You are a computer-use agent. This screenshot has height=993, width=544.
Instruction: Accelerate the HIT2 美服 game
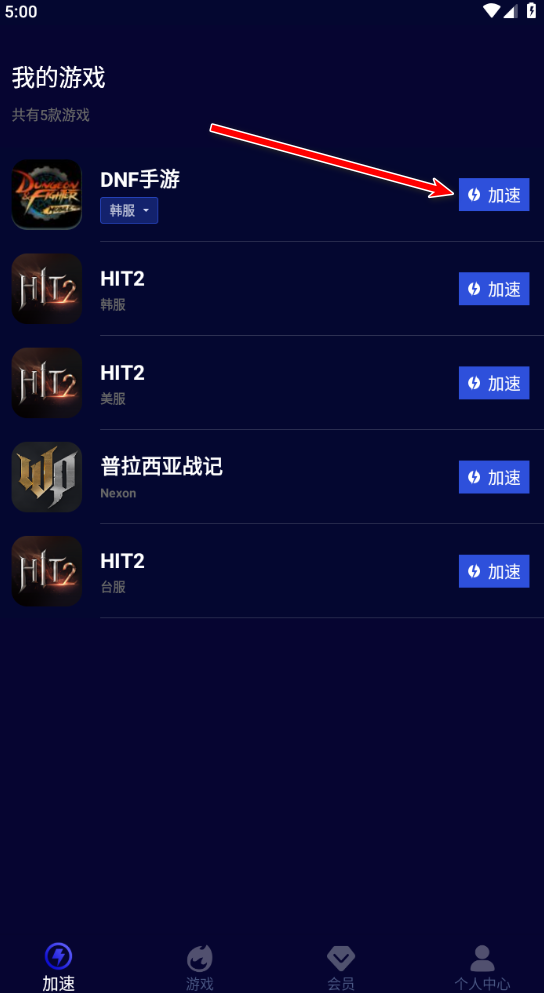(x=494, y=383)
